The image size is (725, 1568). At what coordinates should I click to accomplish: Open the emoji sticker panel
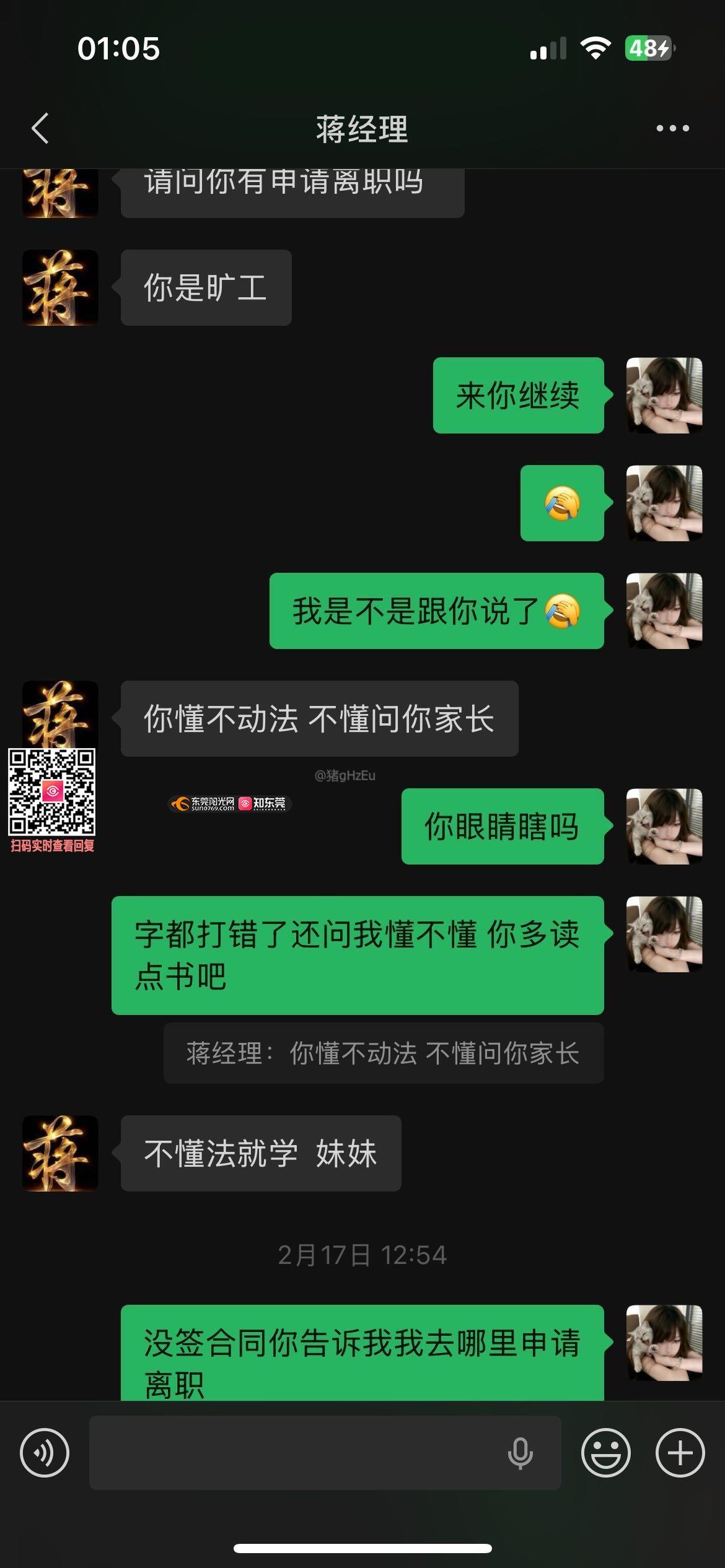pos(605,1453)
